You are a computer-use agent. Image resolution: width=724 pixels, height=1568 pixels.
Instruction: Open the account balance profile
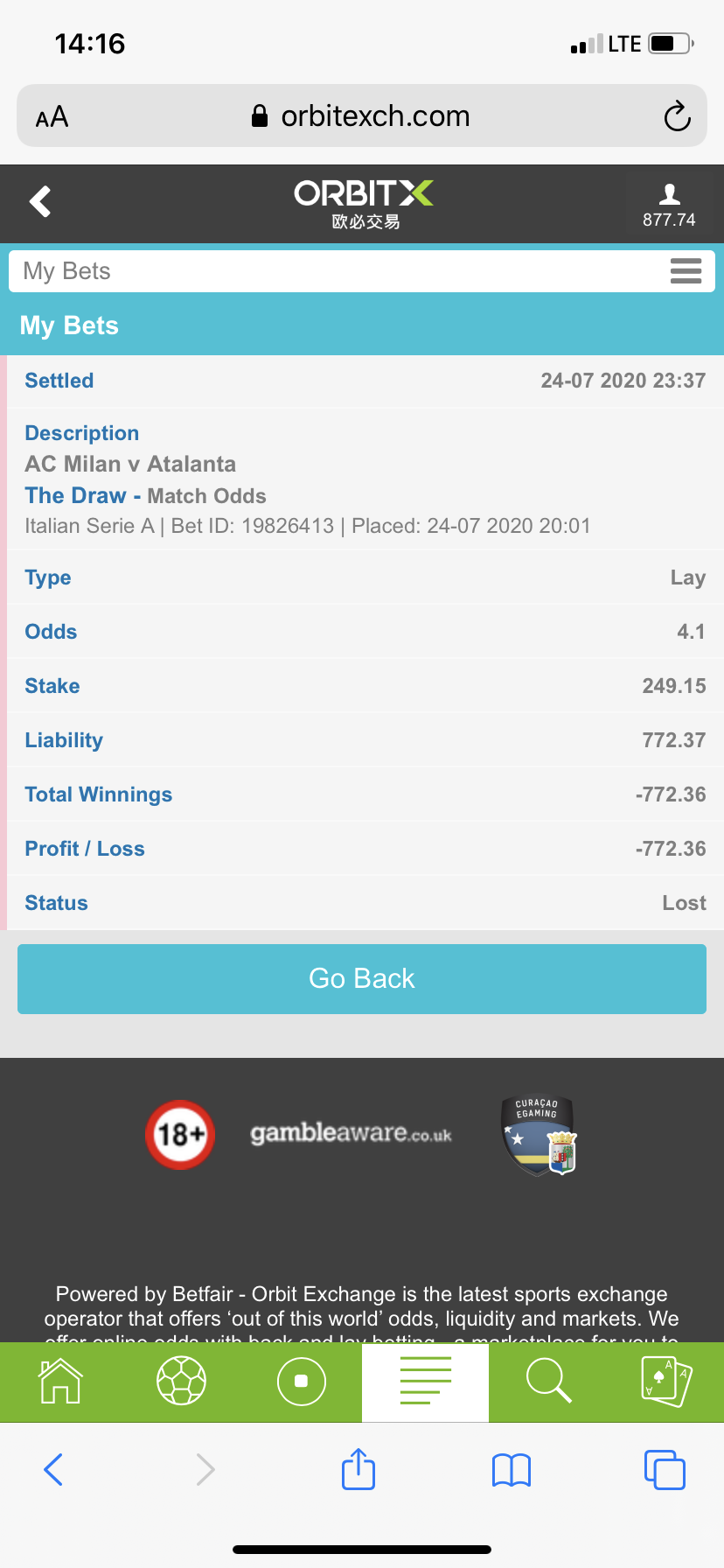coord(669,205)
